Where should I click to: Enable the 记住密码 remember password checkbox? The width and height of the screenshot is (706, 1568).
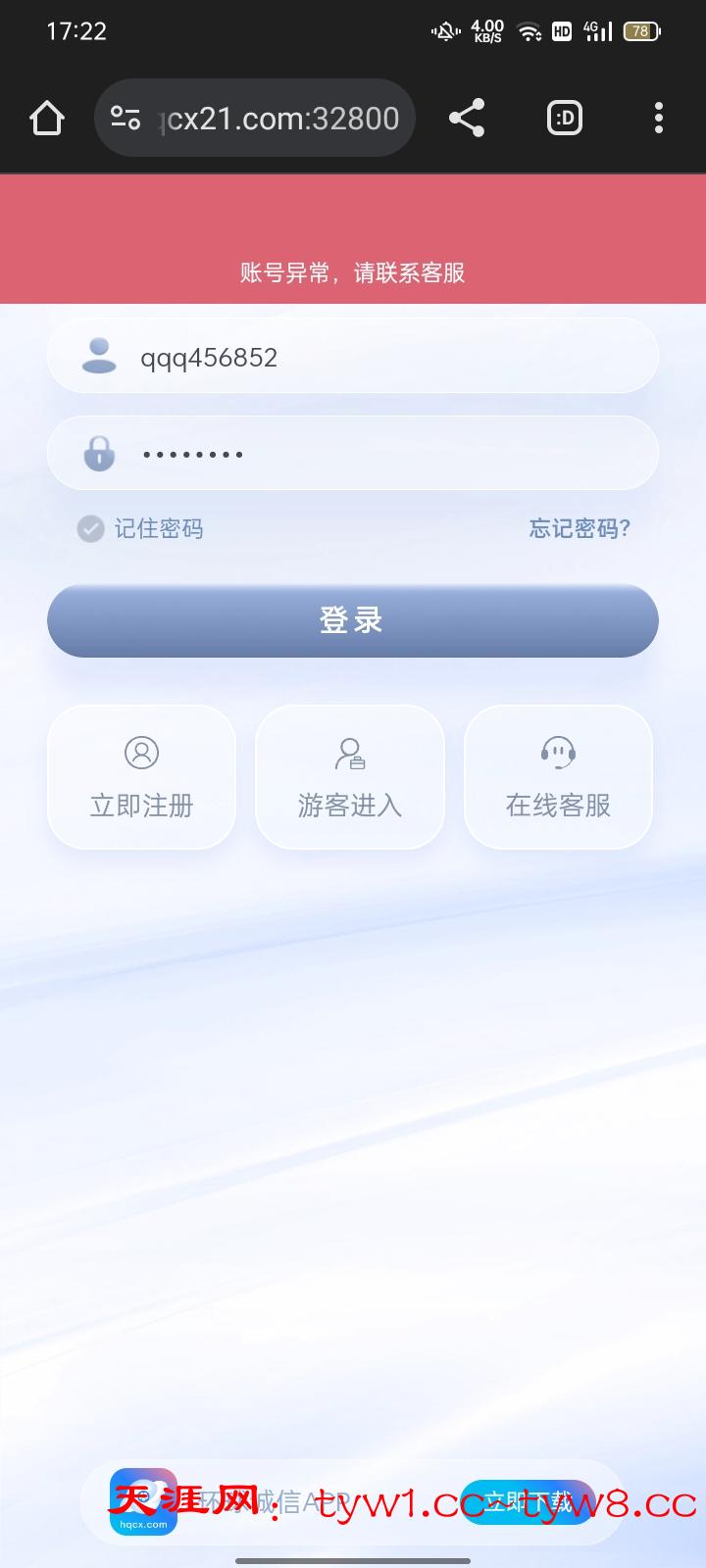click(90, 528)
